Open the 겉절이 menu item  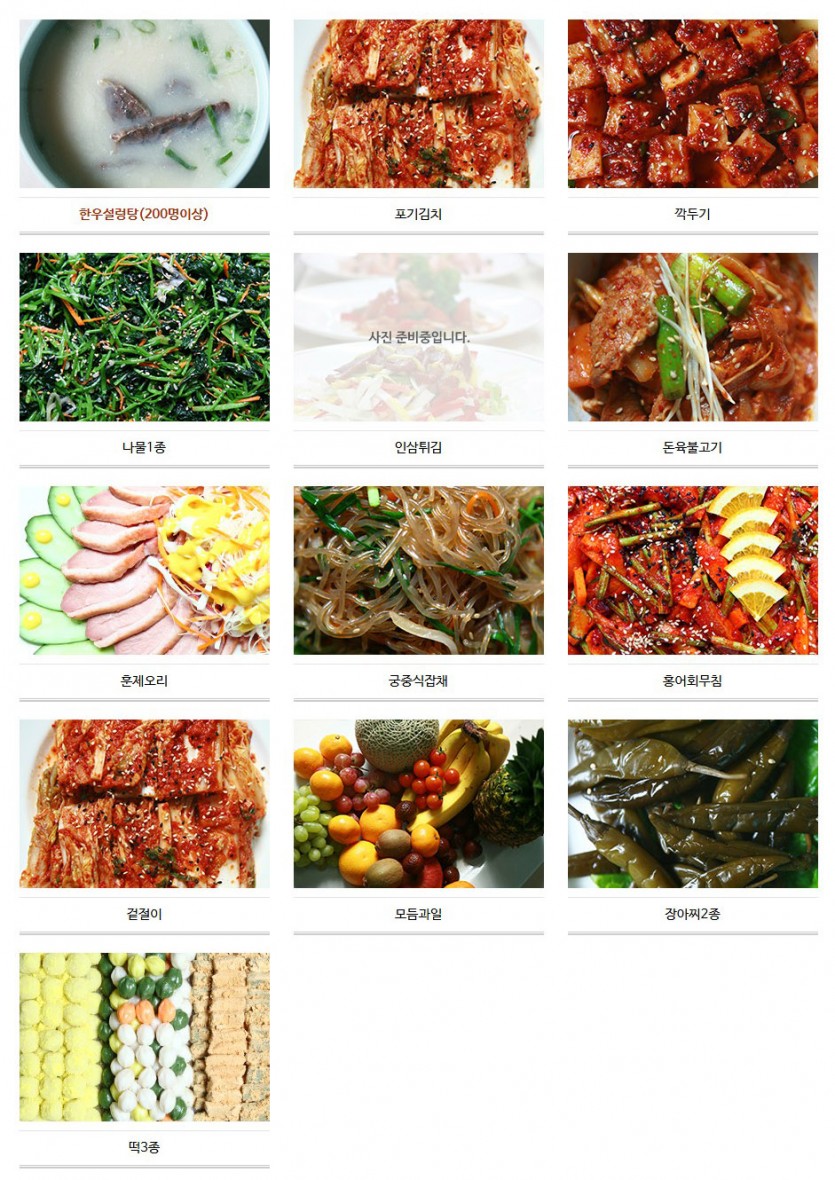point(144,803)
